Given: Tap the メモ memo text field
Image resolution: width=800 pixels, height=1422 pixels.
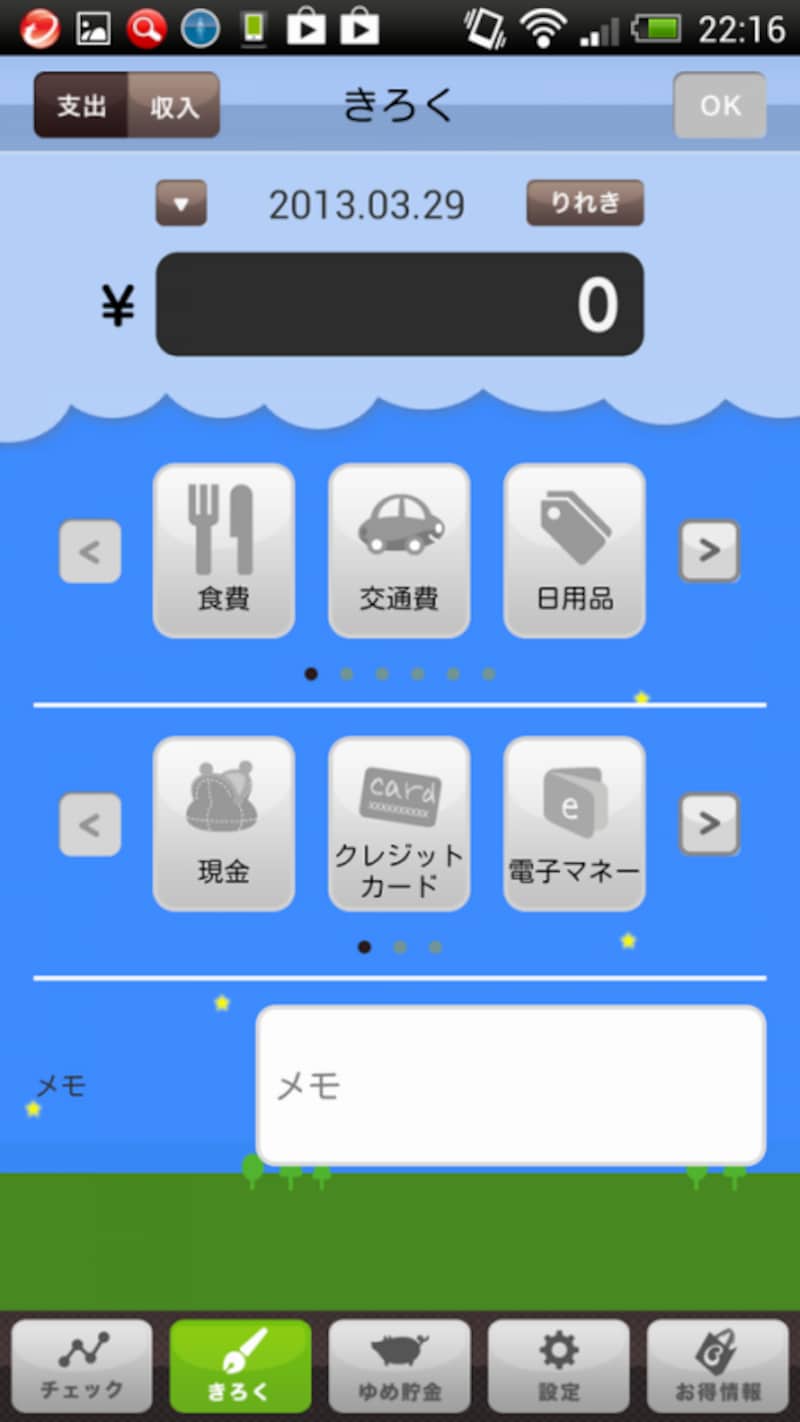Looking at the screenshot, I should coord(510,1085).
